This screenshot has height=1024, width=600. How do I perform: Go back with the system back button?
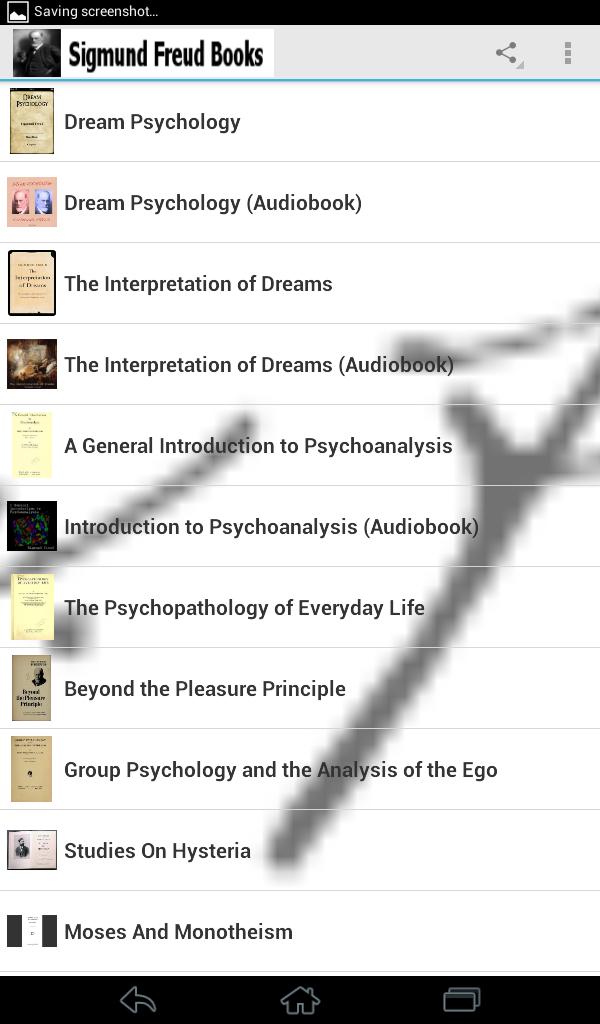[138, 999]
